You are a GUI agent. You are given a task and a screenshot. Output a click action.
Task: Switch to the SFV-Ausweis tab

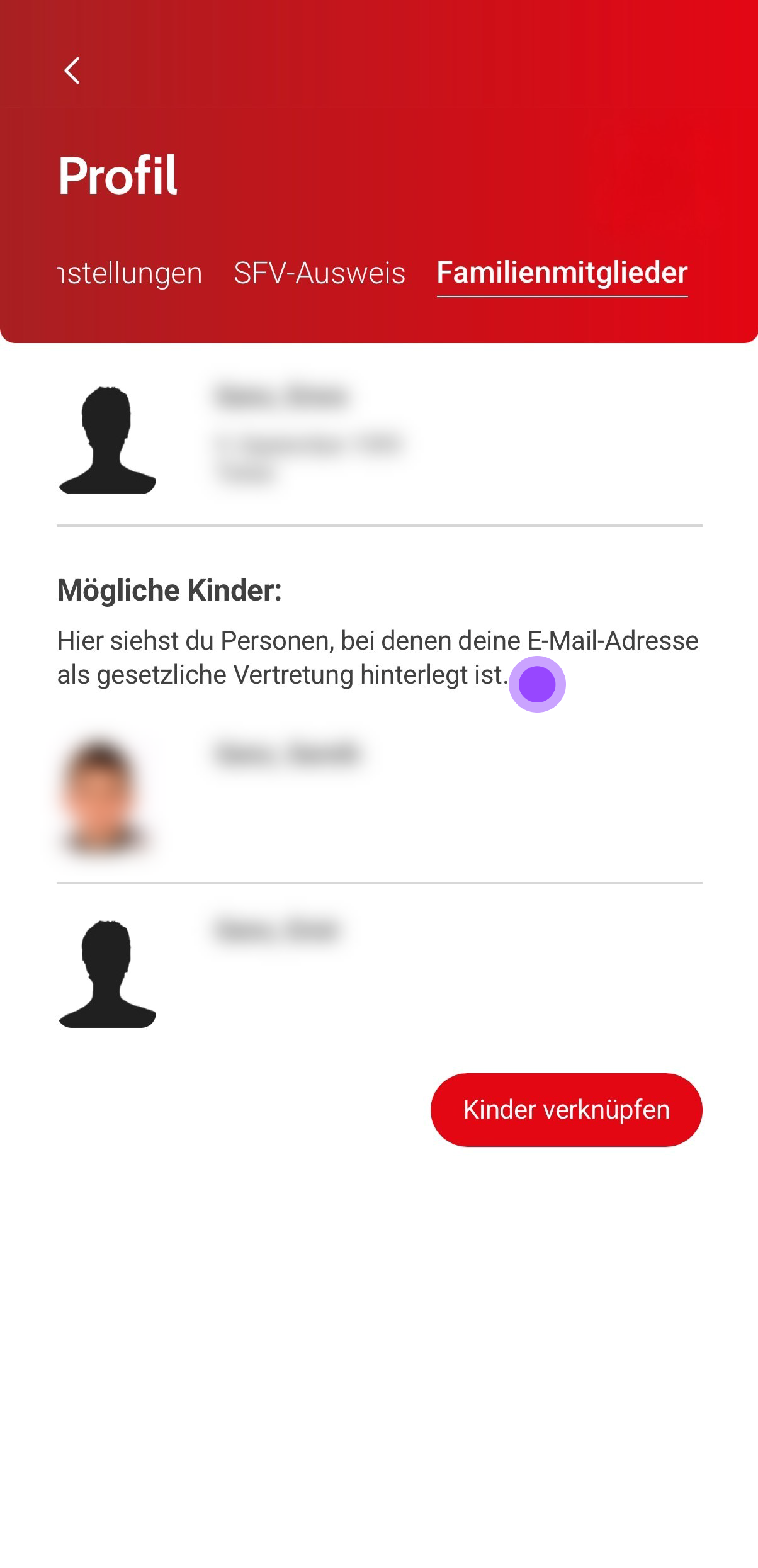319,273
